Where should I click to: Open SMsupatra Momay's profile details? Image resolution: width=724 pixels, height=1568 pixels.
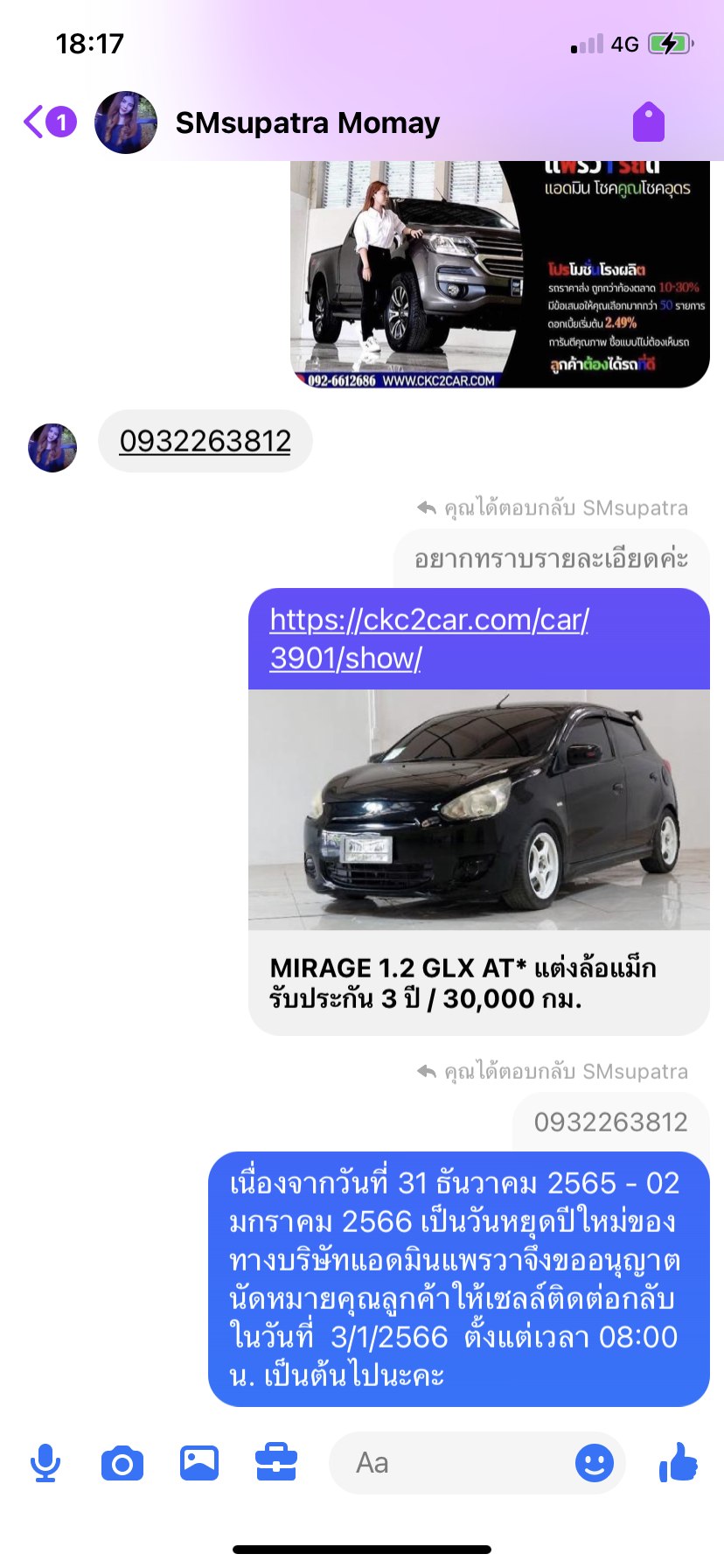click(x=307, y=123)
